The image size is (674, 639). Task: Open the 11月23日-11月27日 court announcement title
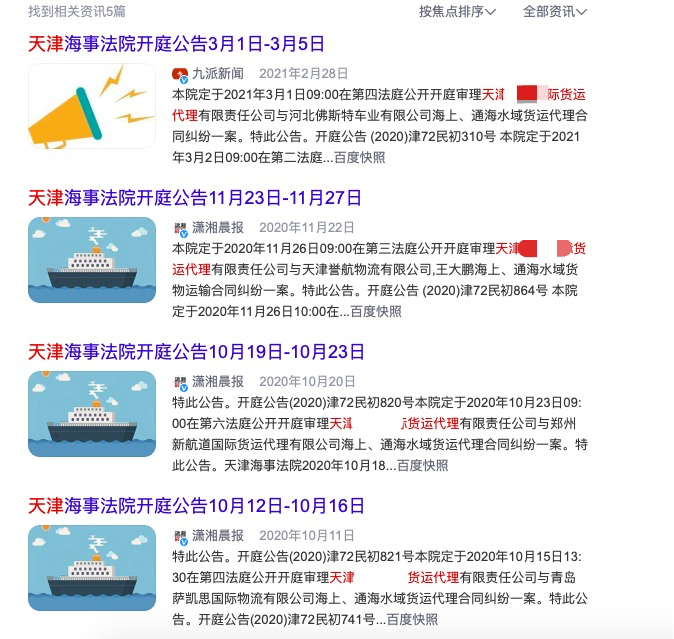tap(194, 198)
